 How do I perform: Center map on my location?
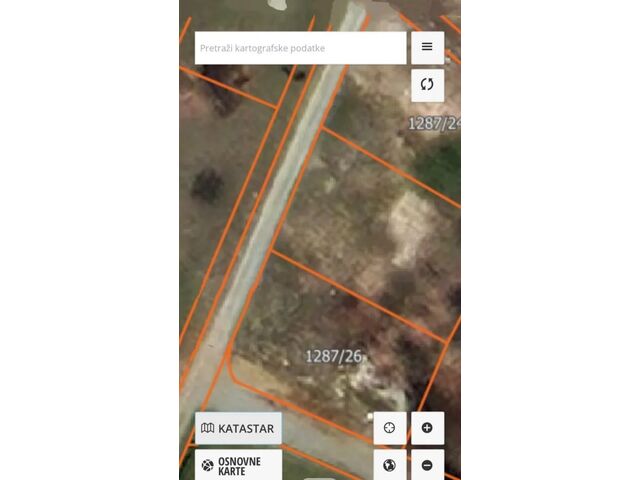tap(389, 428)
